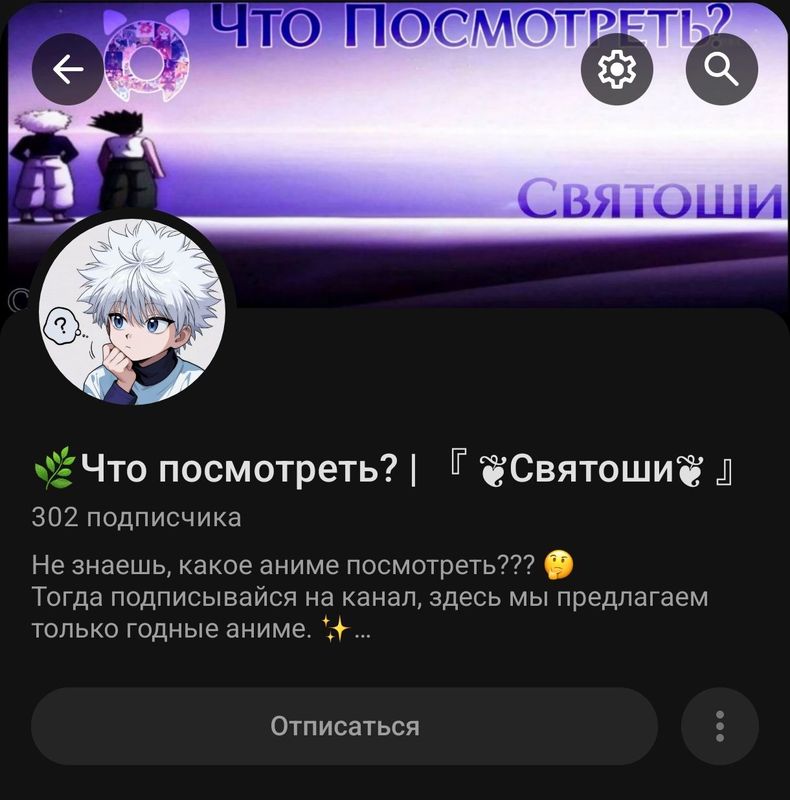Expand the channel description text

point(363,631)
